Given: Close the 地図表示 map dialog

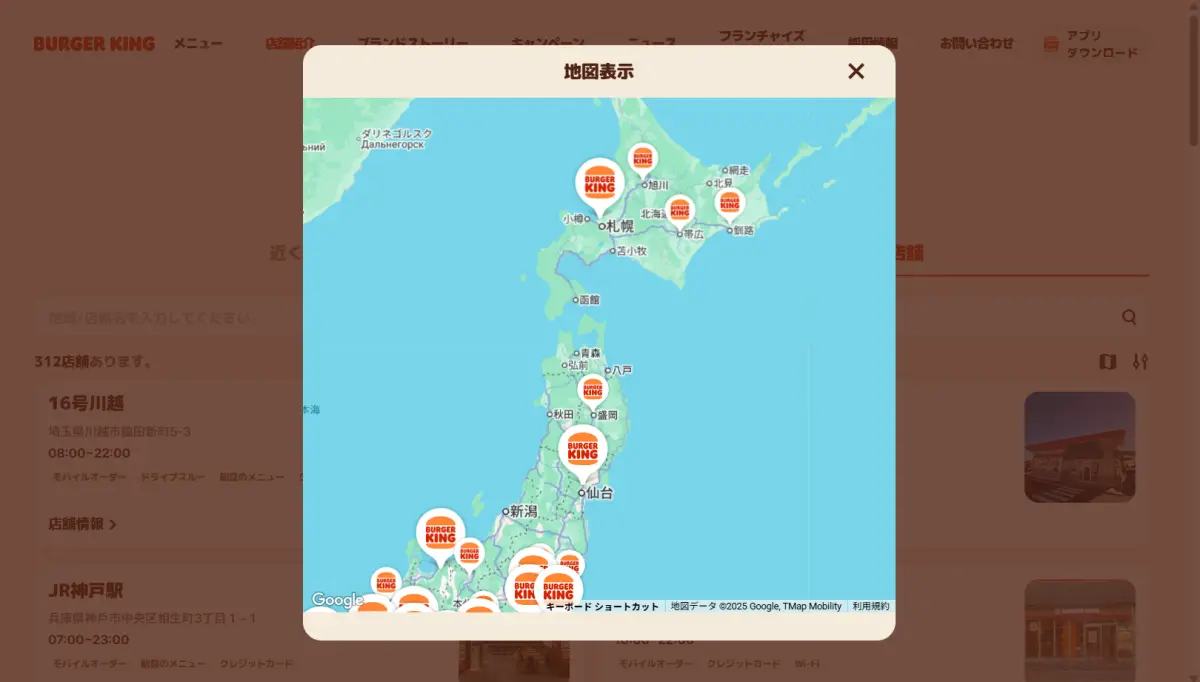Looking at the screenshot, I should pyautogui.click(x=856, y=71).
